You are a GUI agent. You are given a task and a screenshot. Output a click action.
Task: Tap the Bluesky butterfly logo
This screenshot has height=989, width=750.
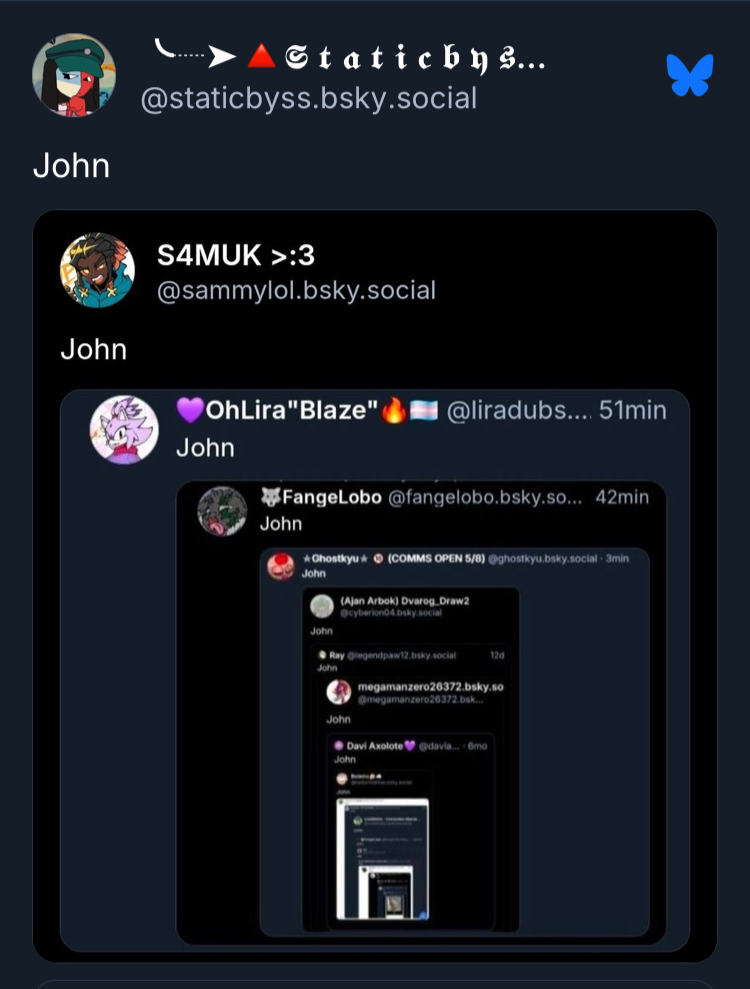(x=690, y=76)
